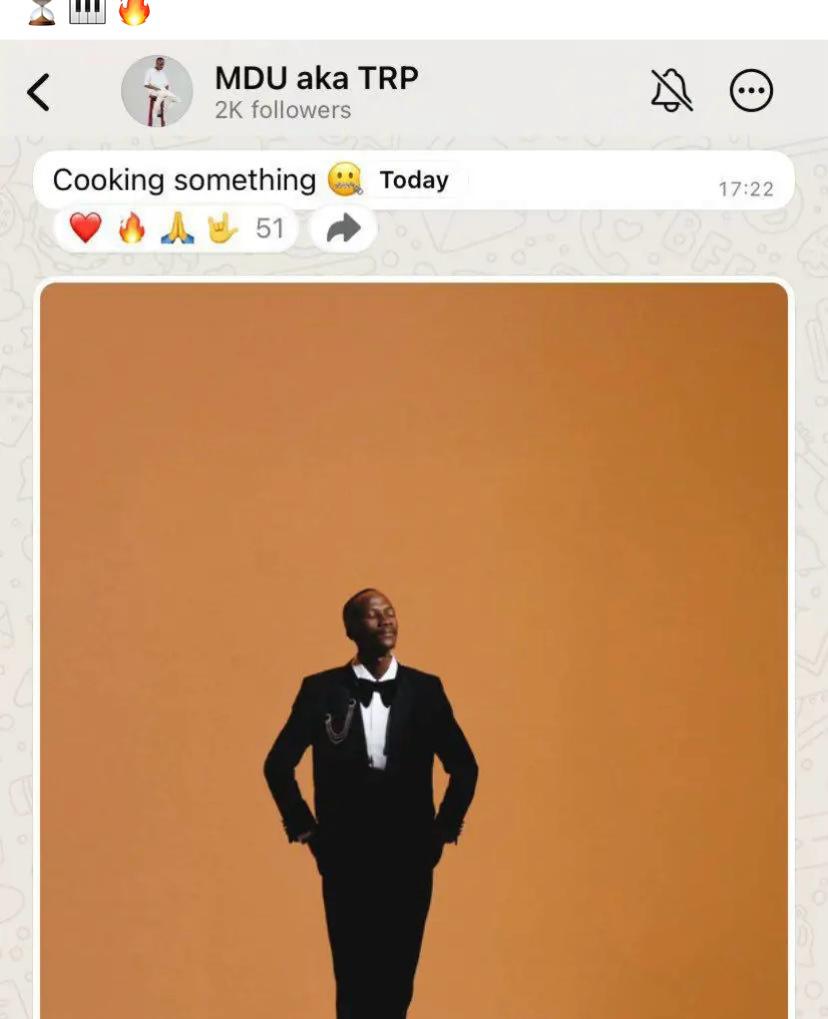Open MDU aka TRP channel profile picture

tap(157, 91)
